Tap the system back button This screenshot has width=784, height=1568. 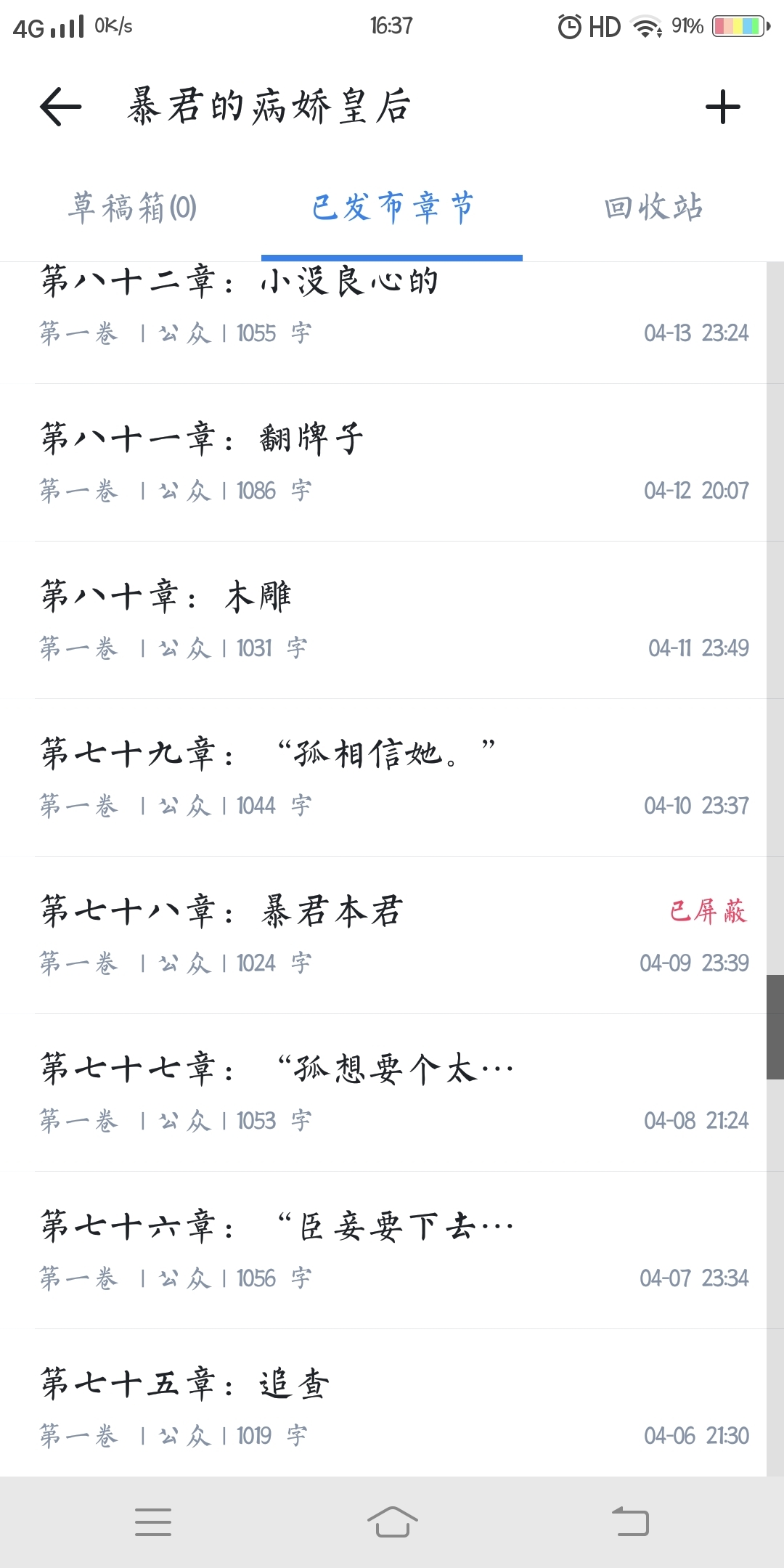coord(630,1522)
